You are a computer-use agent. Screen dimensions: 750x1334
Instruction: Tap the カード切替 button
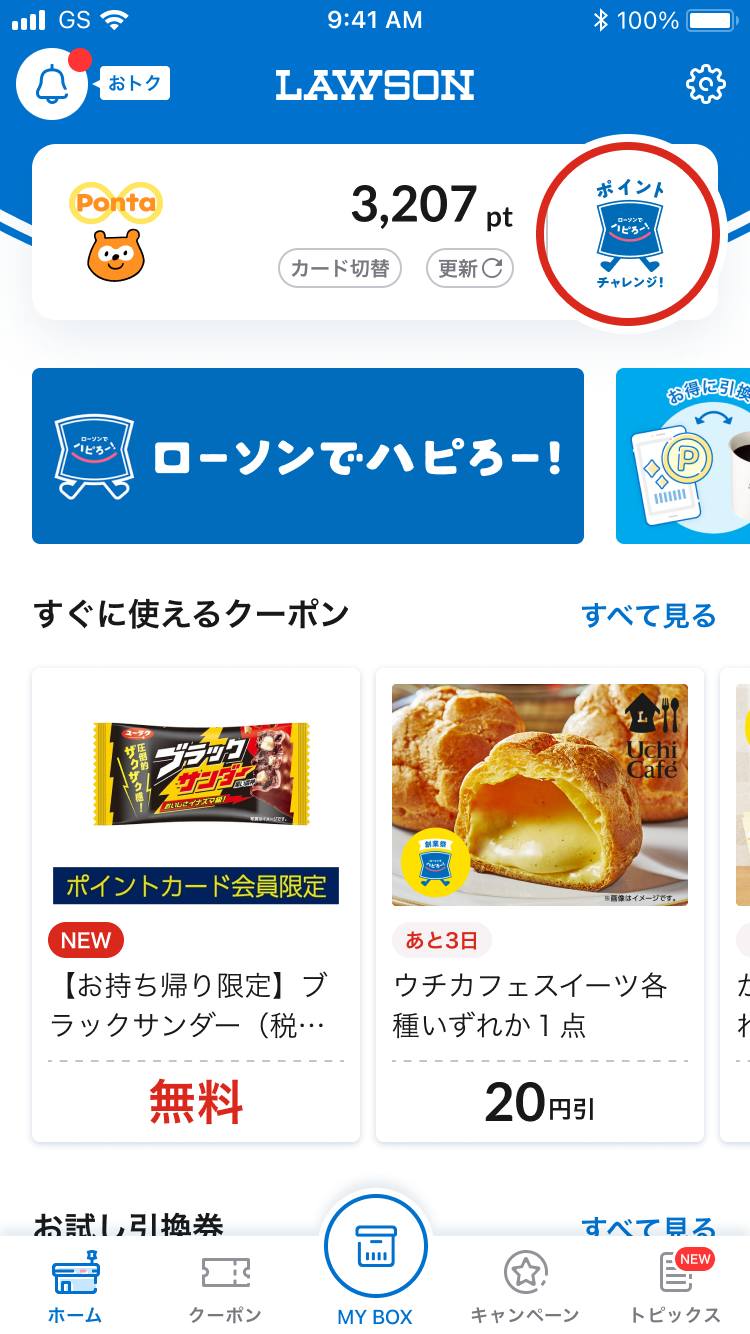click(x=339, y=268)
